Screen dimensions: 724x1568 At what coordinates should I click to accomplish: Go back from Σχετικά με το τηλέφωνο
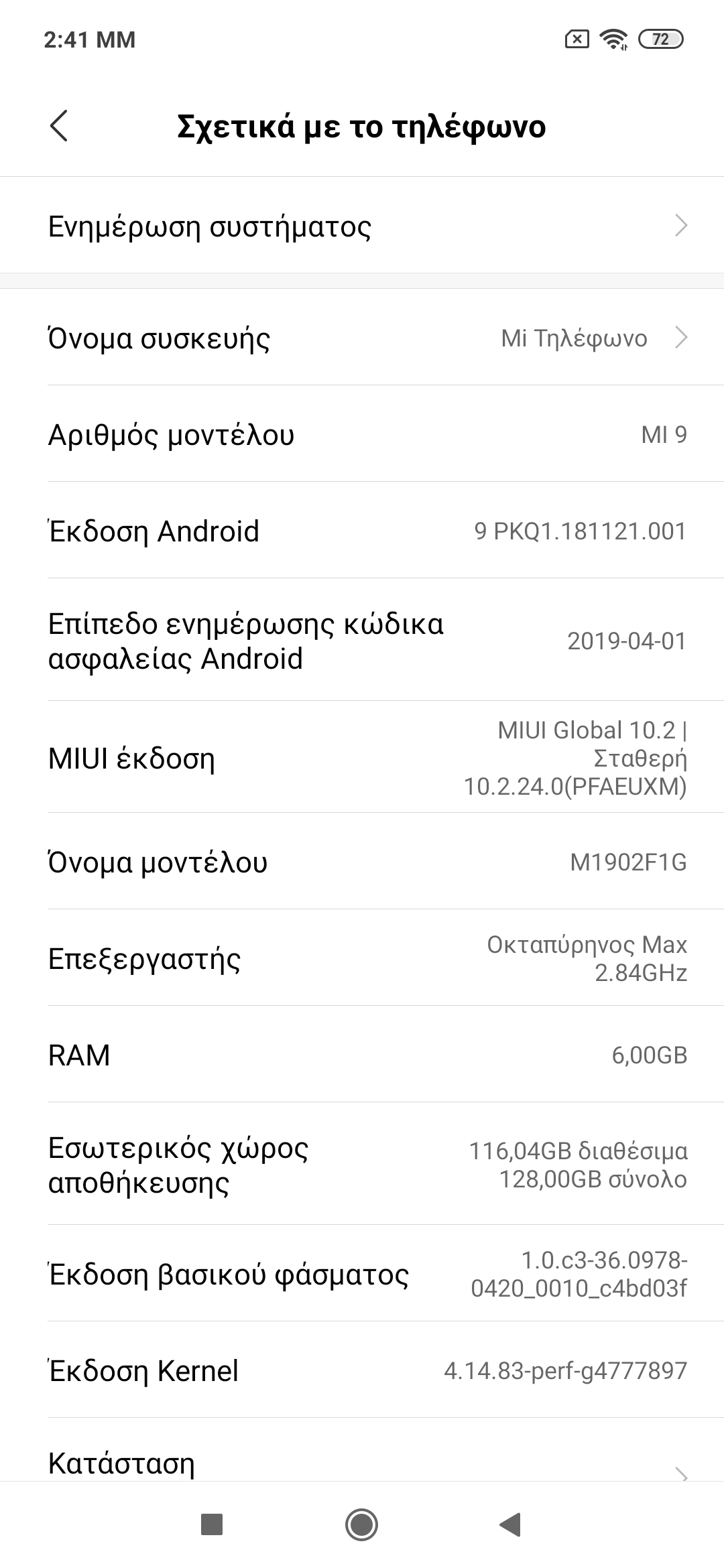click(x=59, y=127)
